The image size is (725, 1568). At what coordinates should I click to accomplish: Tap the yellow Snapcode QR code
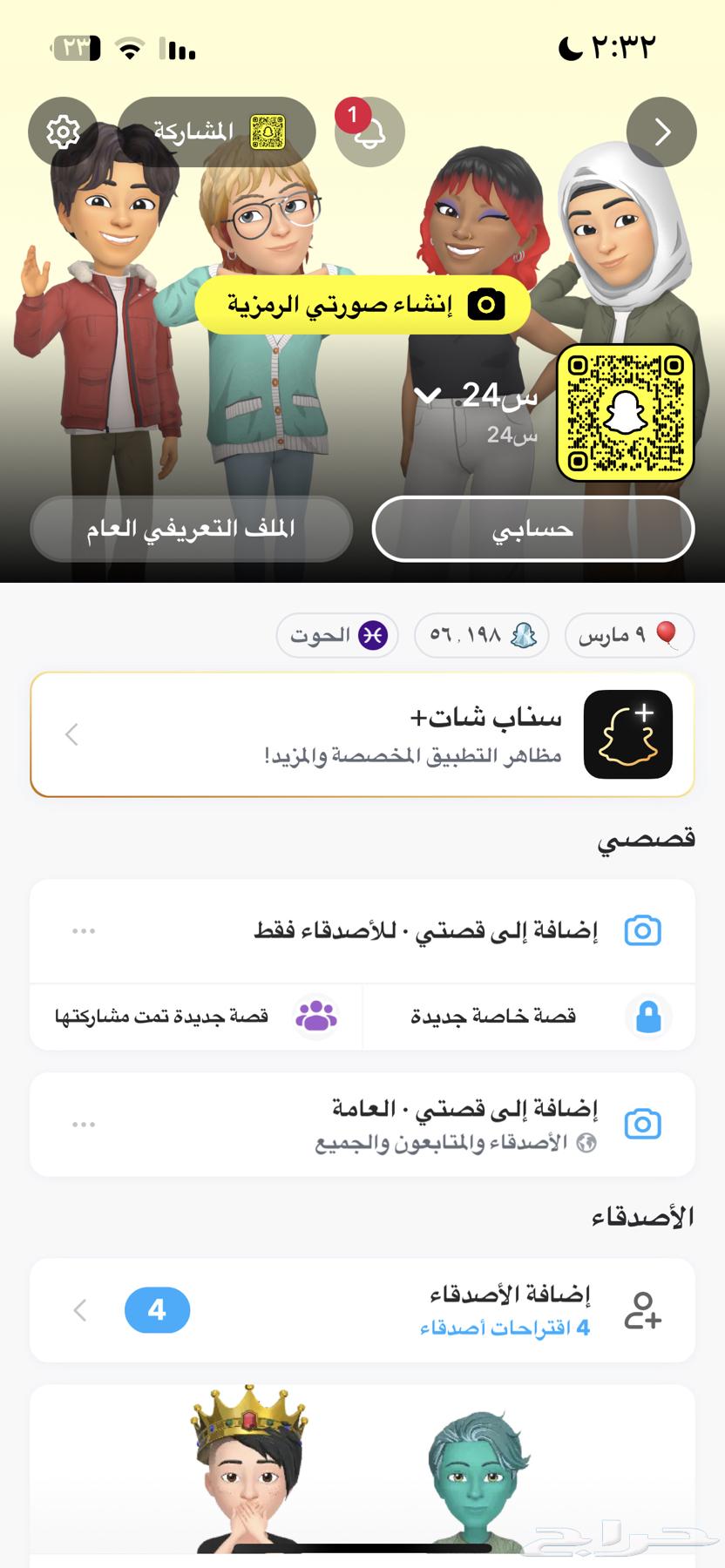[623, 409]
